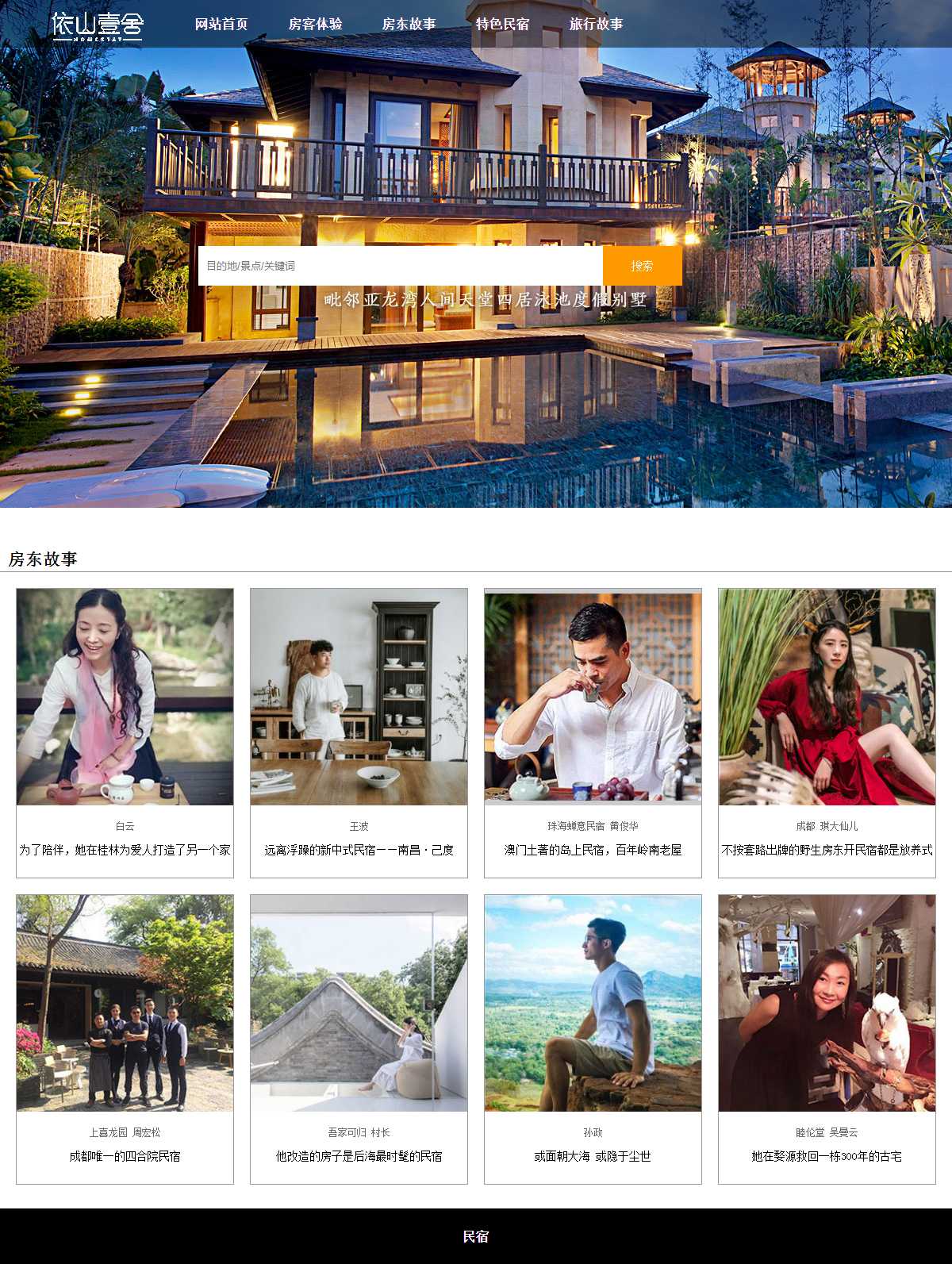Open the 吾家可归 村长 story
This screenshot has height=1264, width=952.
359,1038
